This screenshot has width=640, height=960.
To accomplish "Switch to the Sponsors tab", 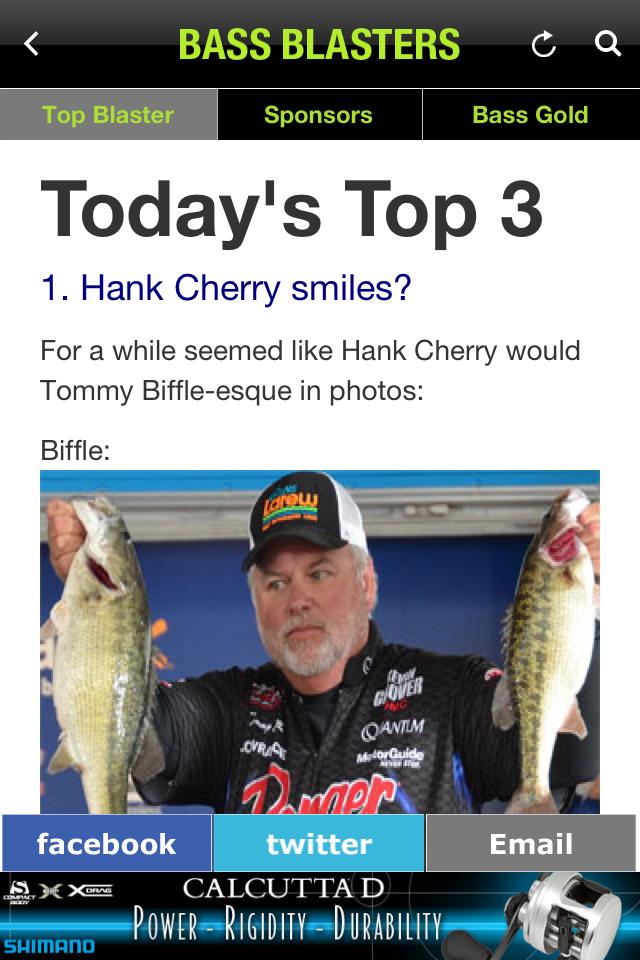I will coord(318,115).
